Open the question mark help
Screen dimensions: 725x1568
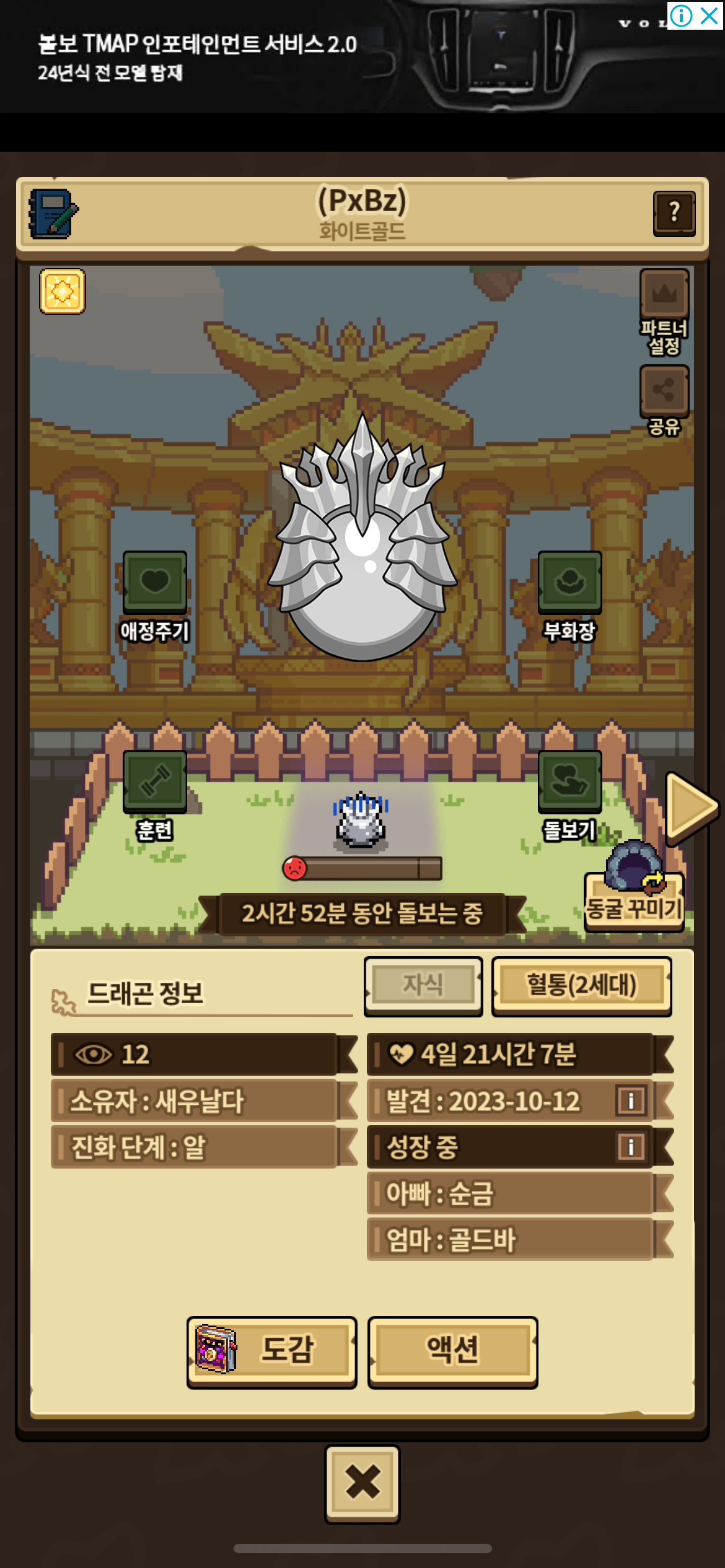pos(674,213)
